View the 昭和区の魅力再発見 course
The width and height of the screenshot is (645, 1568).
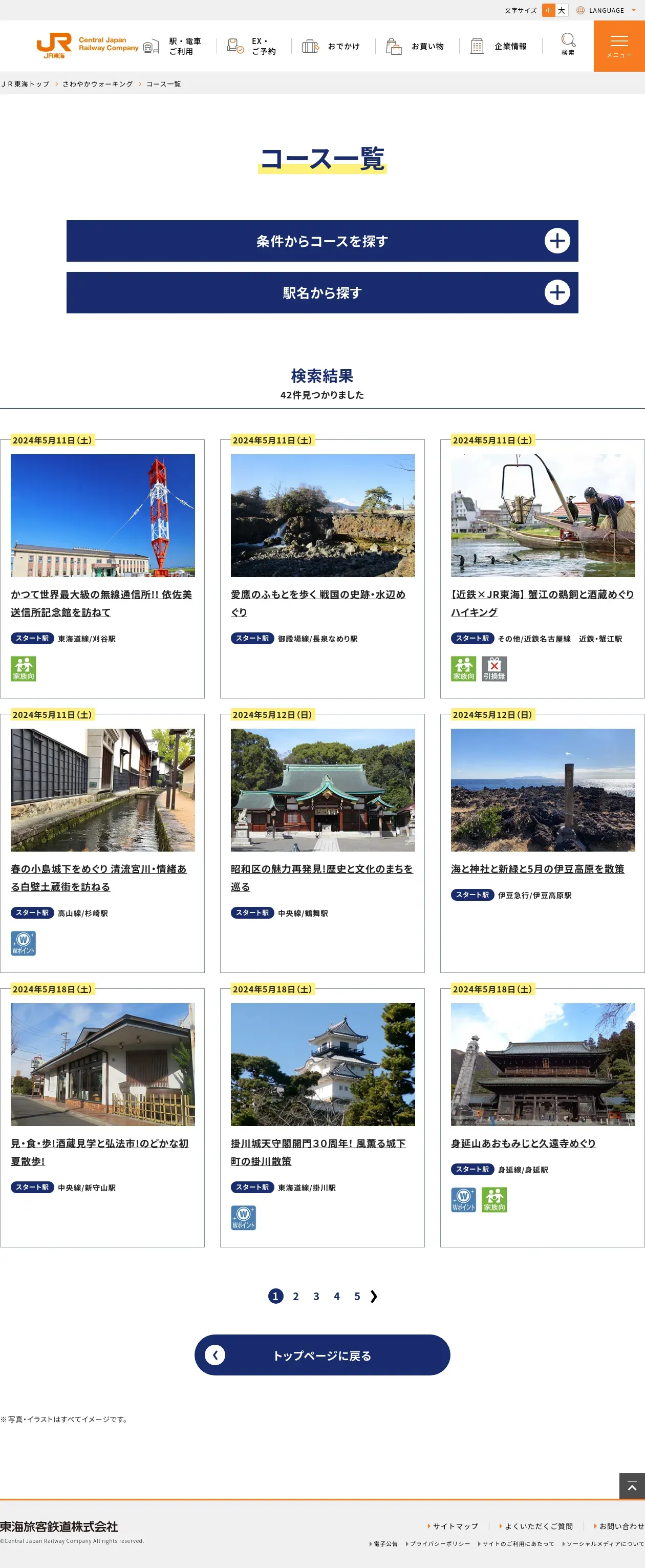click(x=321, y=877)
